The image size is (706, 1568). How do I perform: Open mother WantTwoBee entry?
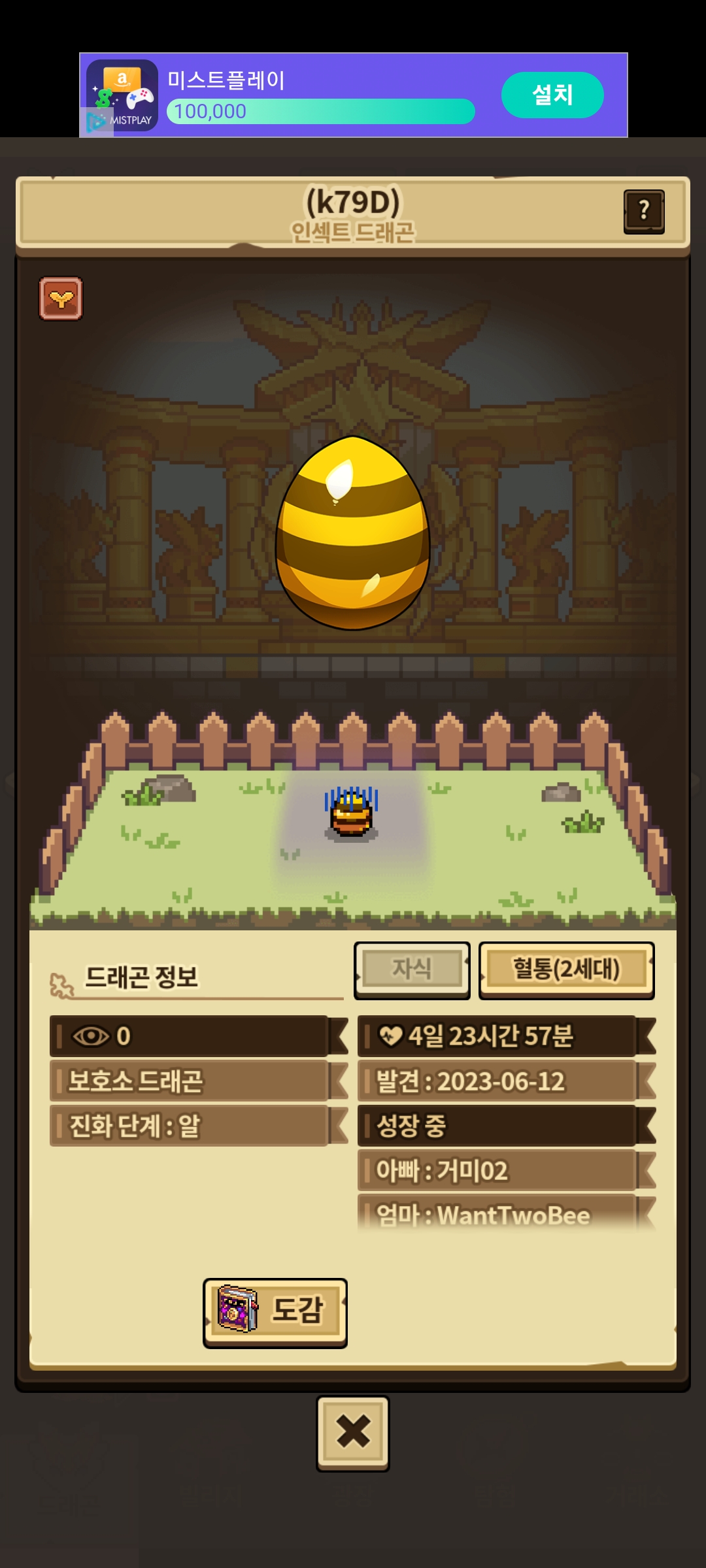pos(507,1213)
